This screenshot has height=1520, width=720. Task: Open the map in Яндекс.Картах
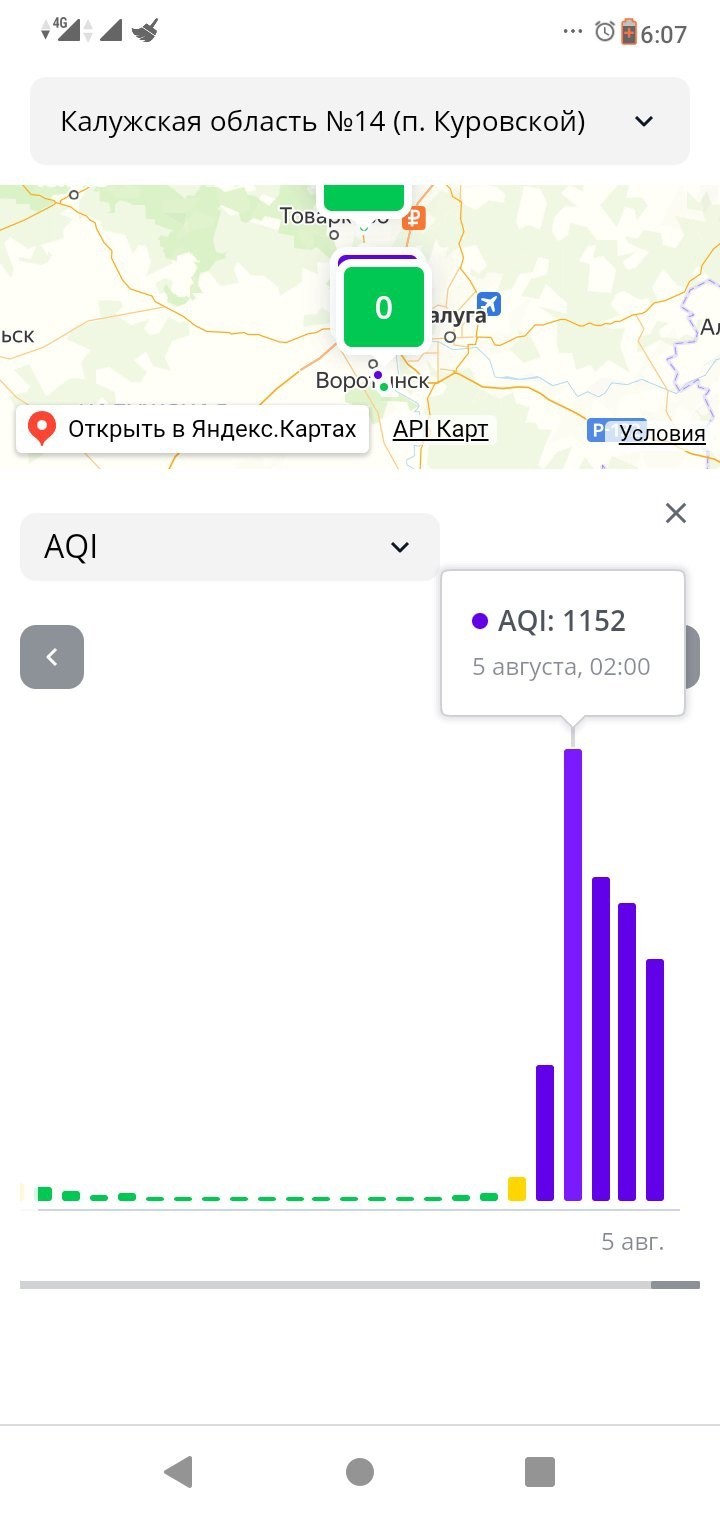(192, 430)
